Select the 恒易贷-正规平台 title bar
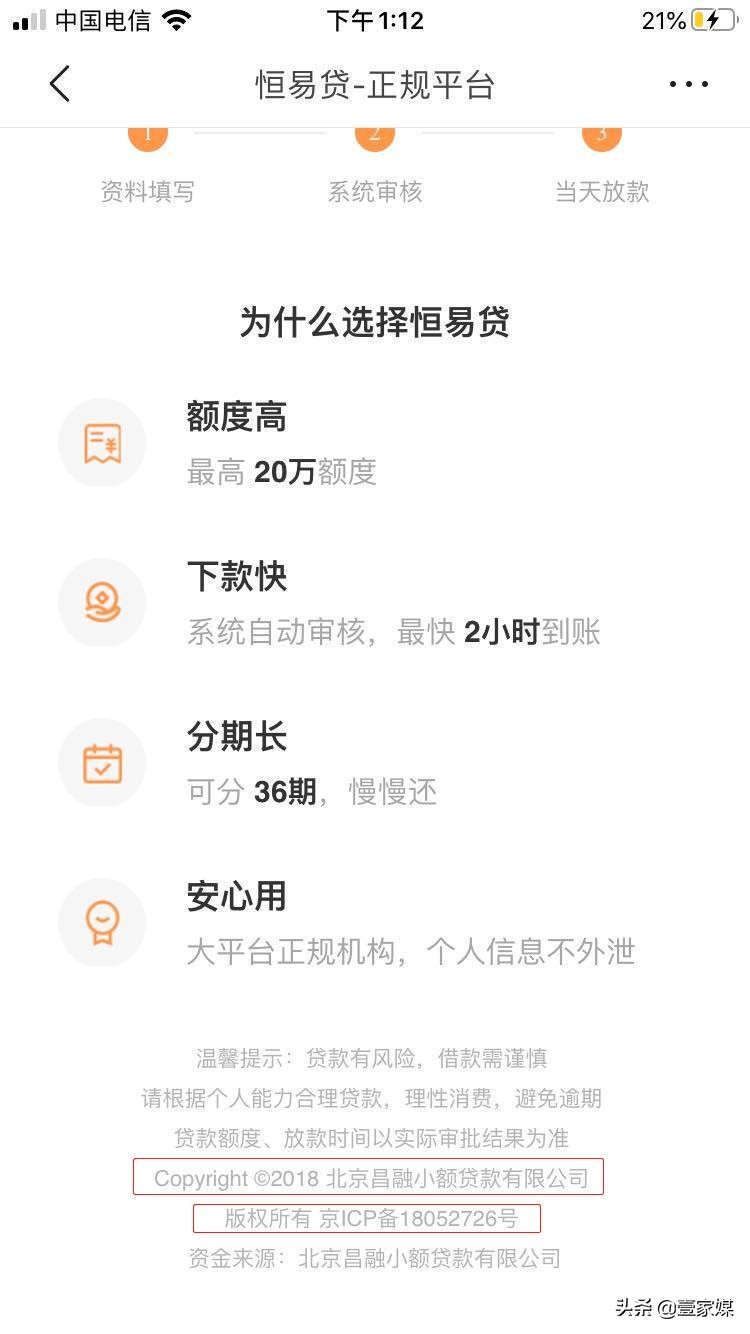Viewport: 750px width, 1334px height. 375,84
